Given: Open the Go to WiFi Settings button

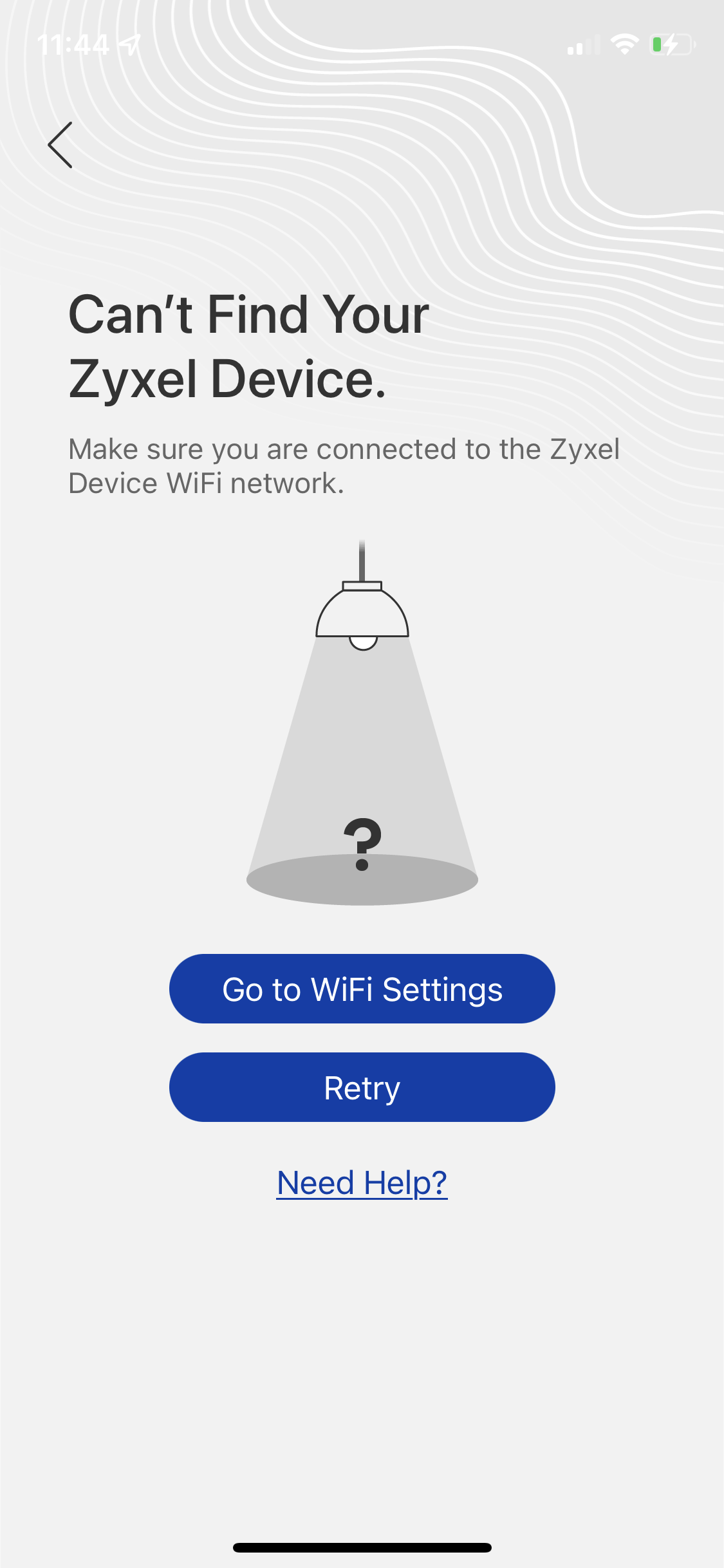Looking at the screenshot, I should point(362,989).
